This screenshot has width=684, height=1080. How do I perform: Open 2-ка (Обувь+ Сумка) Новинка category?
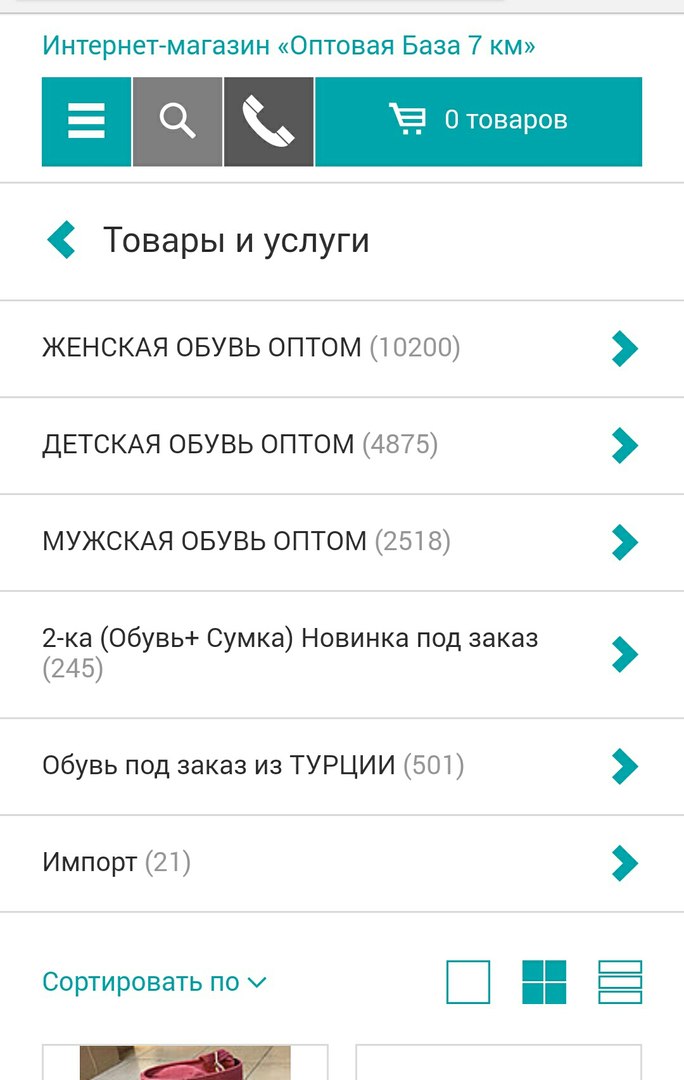(x=290, y=653)
